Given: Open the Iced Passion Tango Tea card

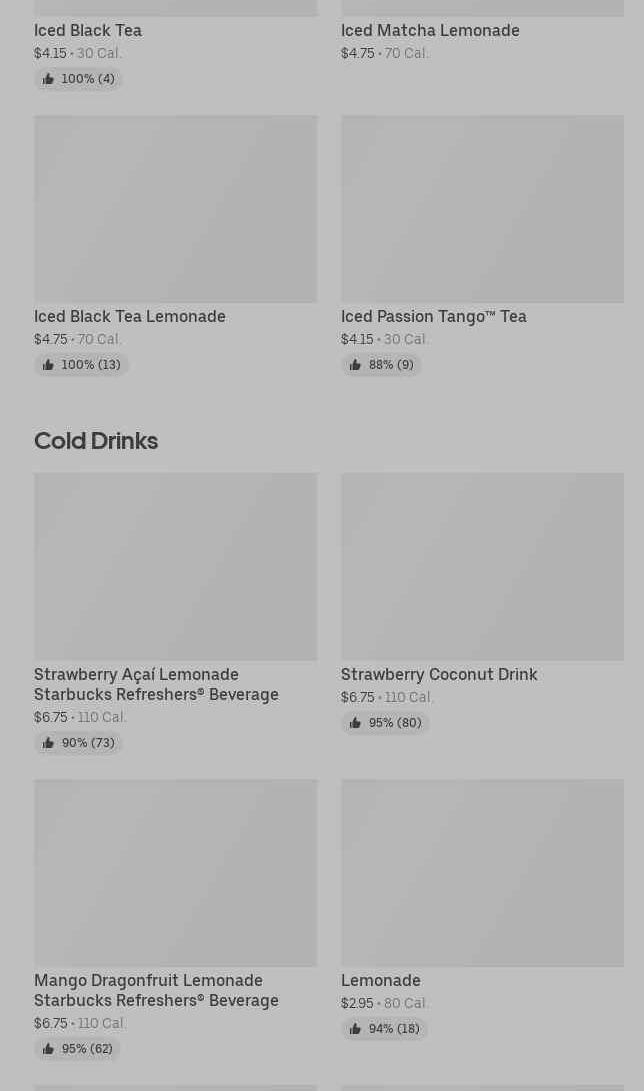Looking at the screenshot, I should pyautogui.click(x=482, y=210).
